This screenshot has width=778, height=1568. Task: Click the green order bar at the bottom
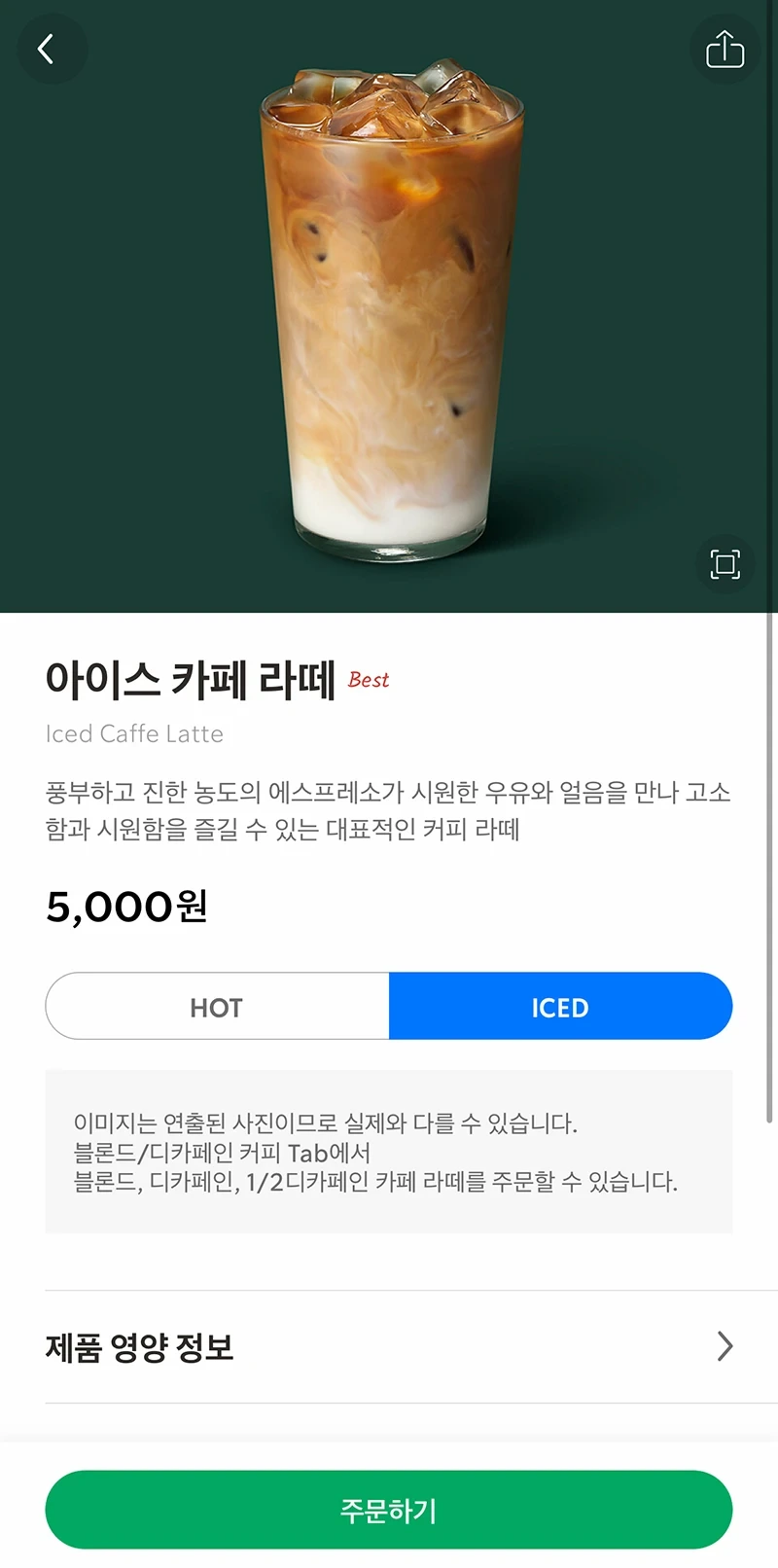click(x=389, y=1509)
